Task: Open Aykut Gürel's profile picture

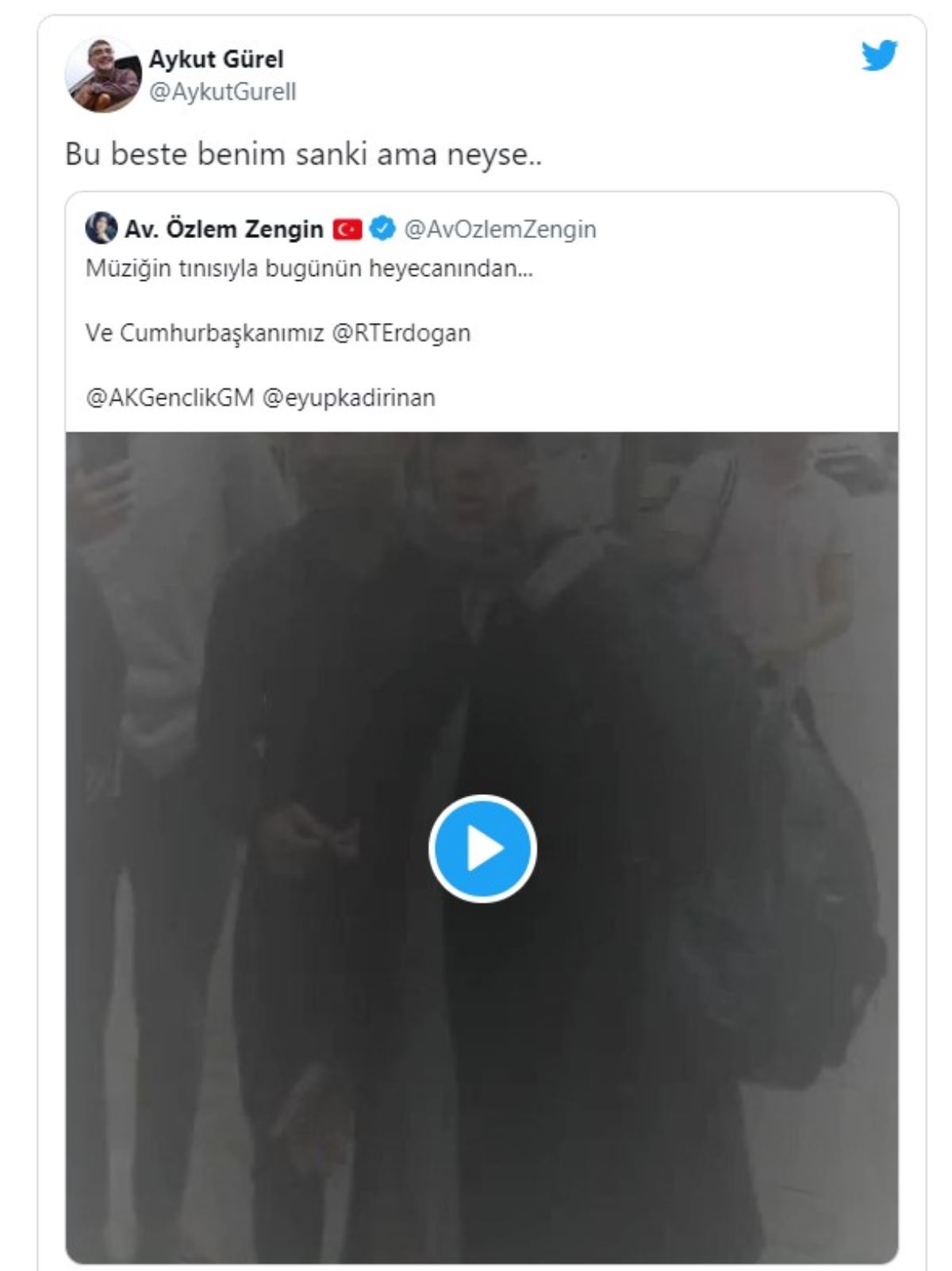Action: point(102,75)
